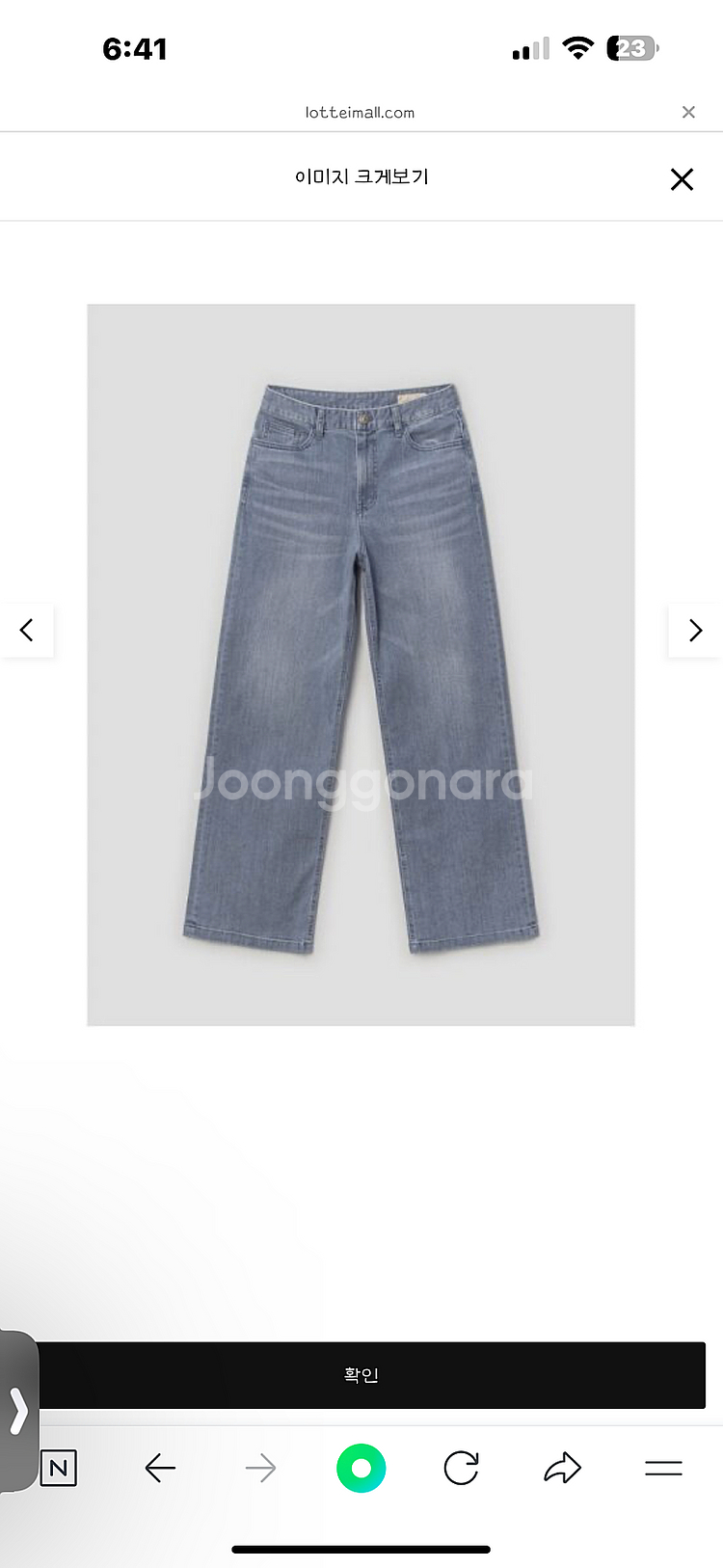Image resolution: width=723 pixels, height=1568 pixels.
Task: Close the 이미지 크게보기 image viewer
Action: (x=682, y=179)
